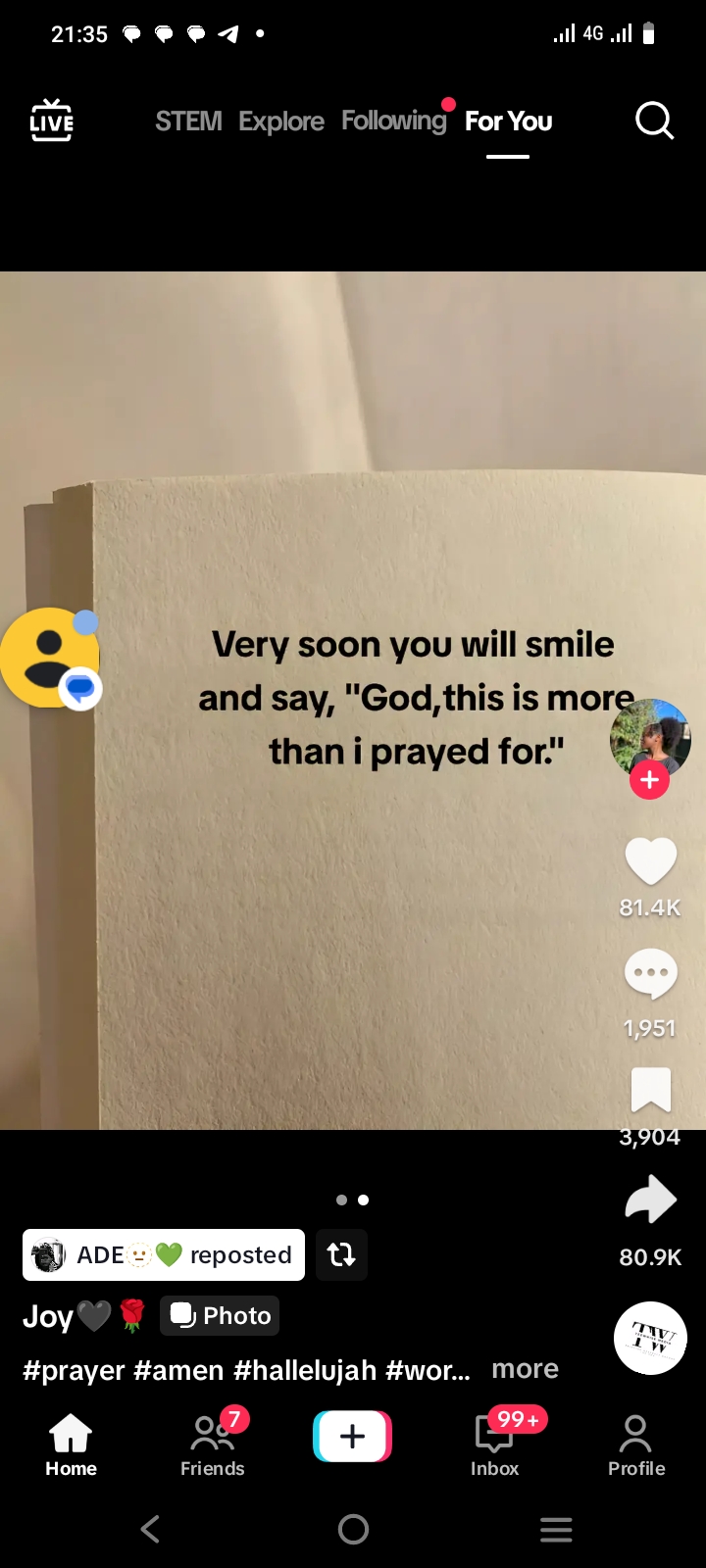
Task: Share this post with the arrow
Action: (650, 1200)
